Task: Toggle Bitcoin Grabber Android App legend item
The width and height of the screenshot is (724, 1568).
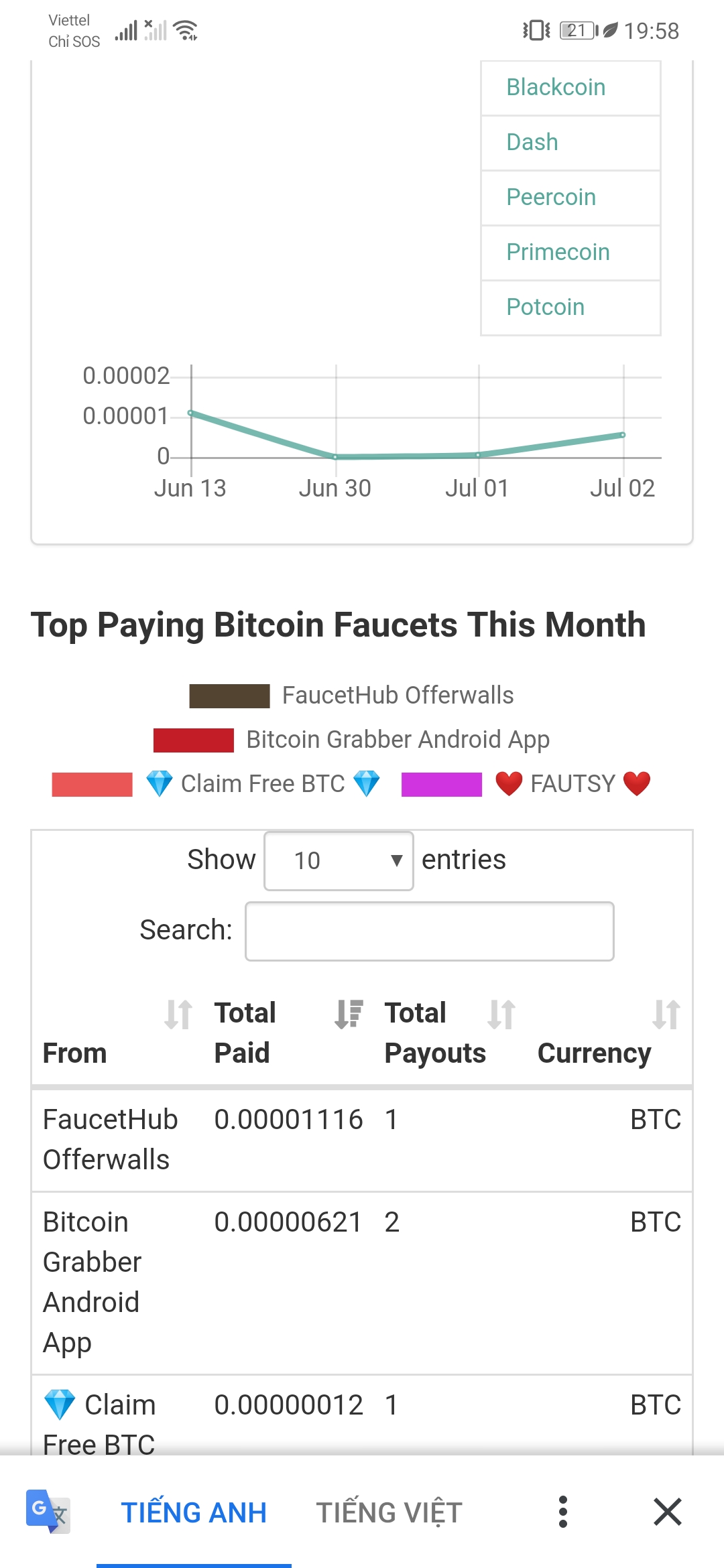Action: (x=351, y=740)
